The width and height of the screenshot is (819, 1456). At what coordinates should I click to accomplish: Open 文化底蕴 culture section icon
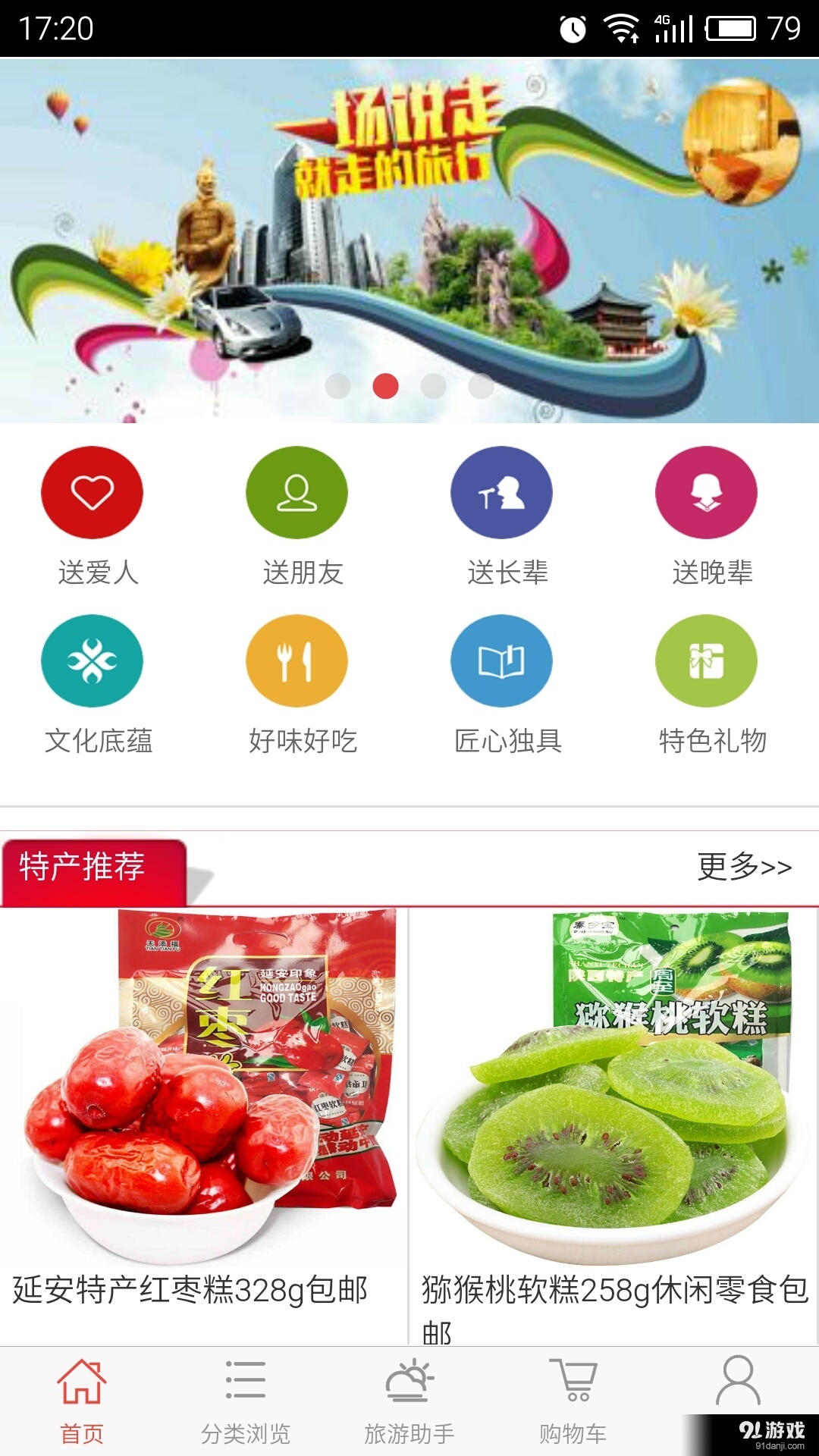[x=93, y=661]
